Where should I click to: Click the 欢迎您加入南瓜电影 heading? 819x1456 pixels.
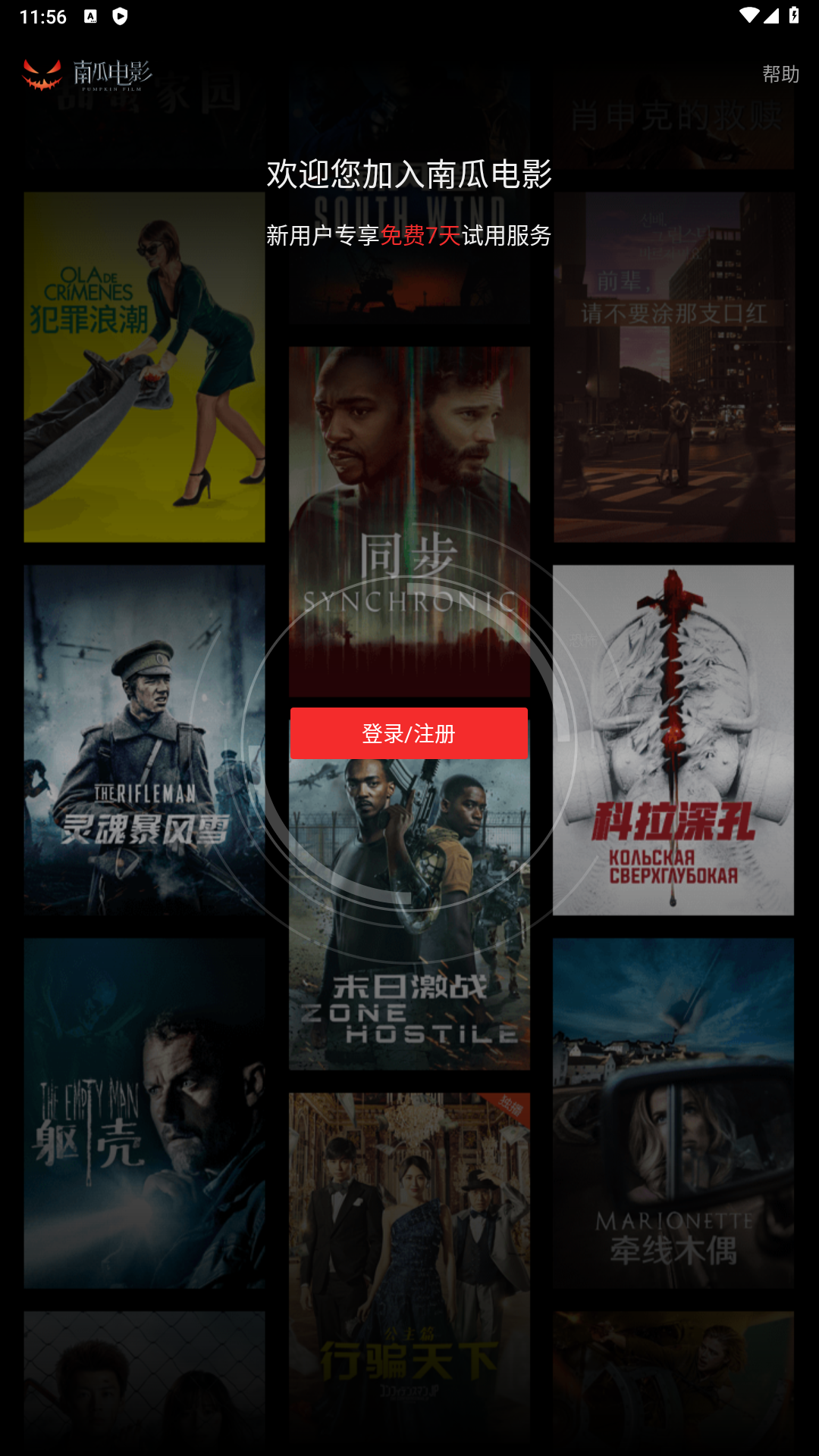[x=409, y=174]
